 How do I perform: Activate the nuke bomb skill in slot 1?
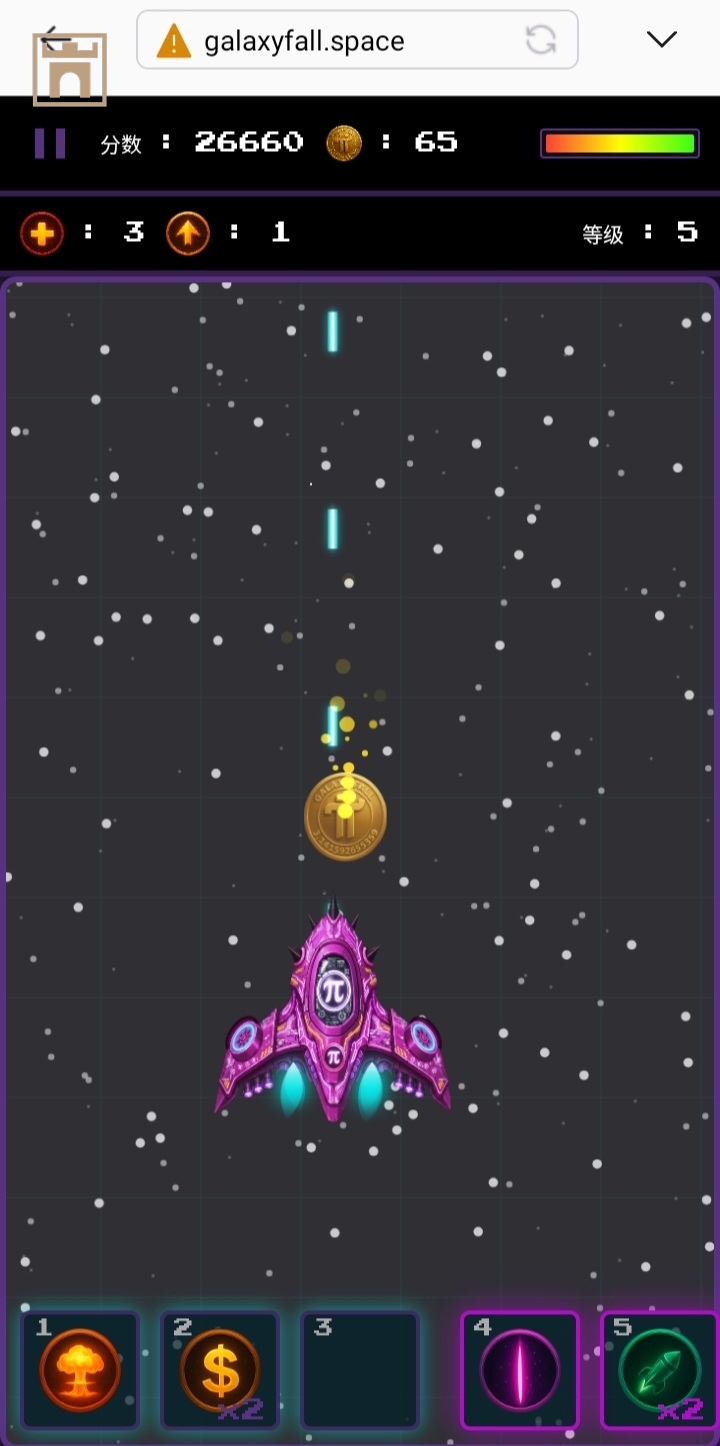pyautogui.click(x=80, y=1370)
